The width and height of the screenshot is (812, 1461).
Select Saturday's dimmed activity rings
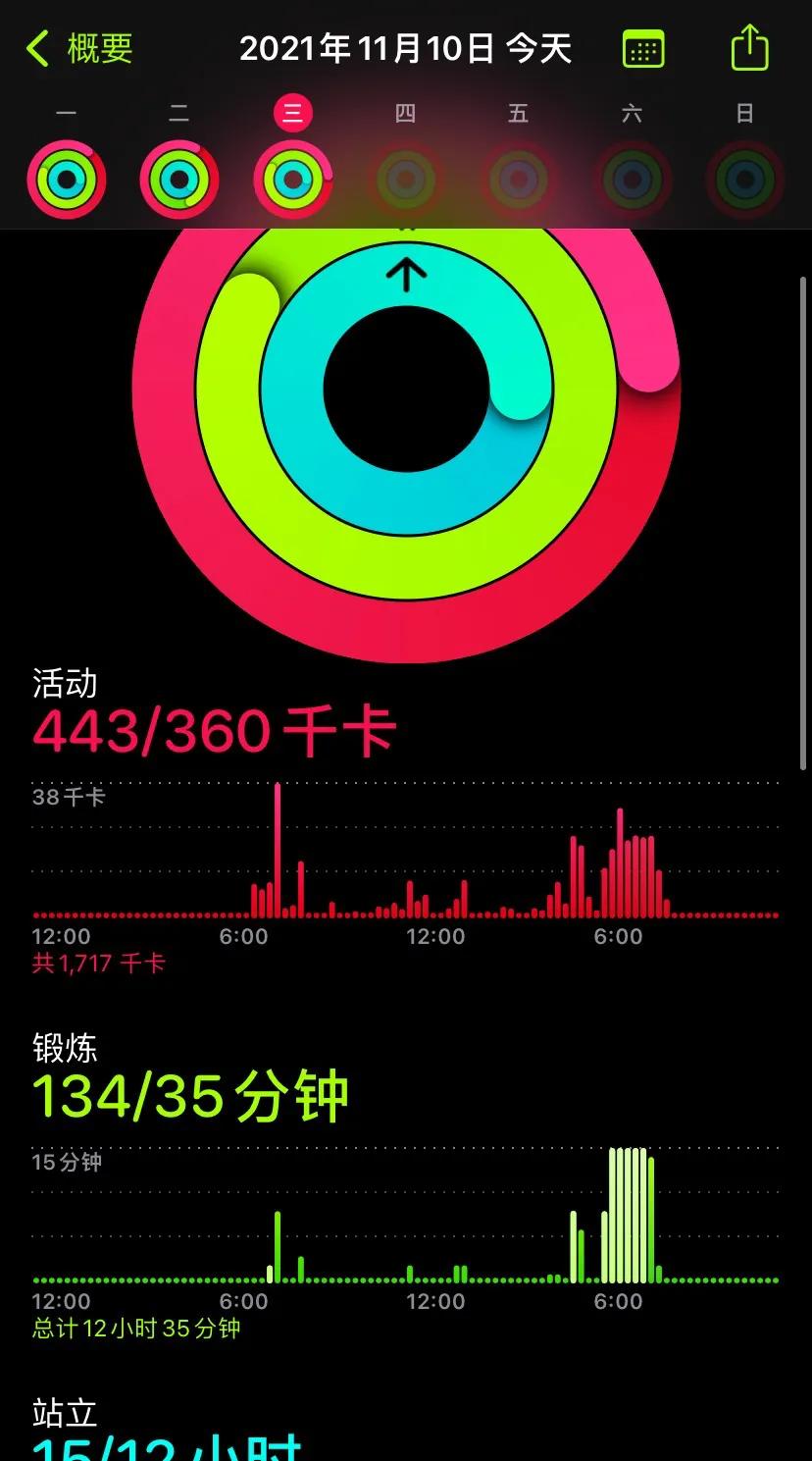[x=633, y=178]
